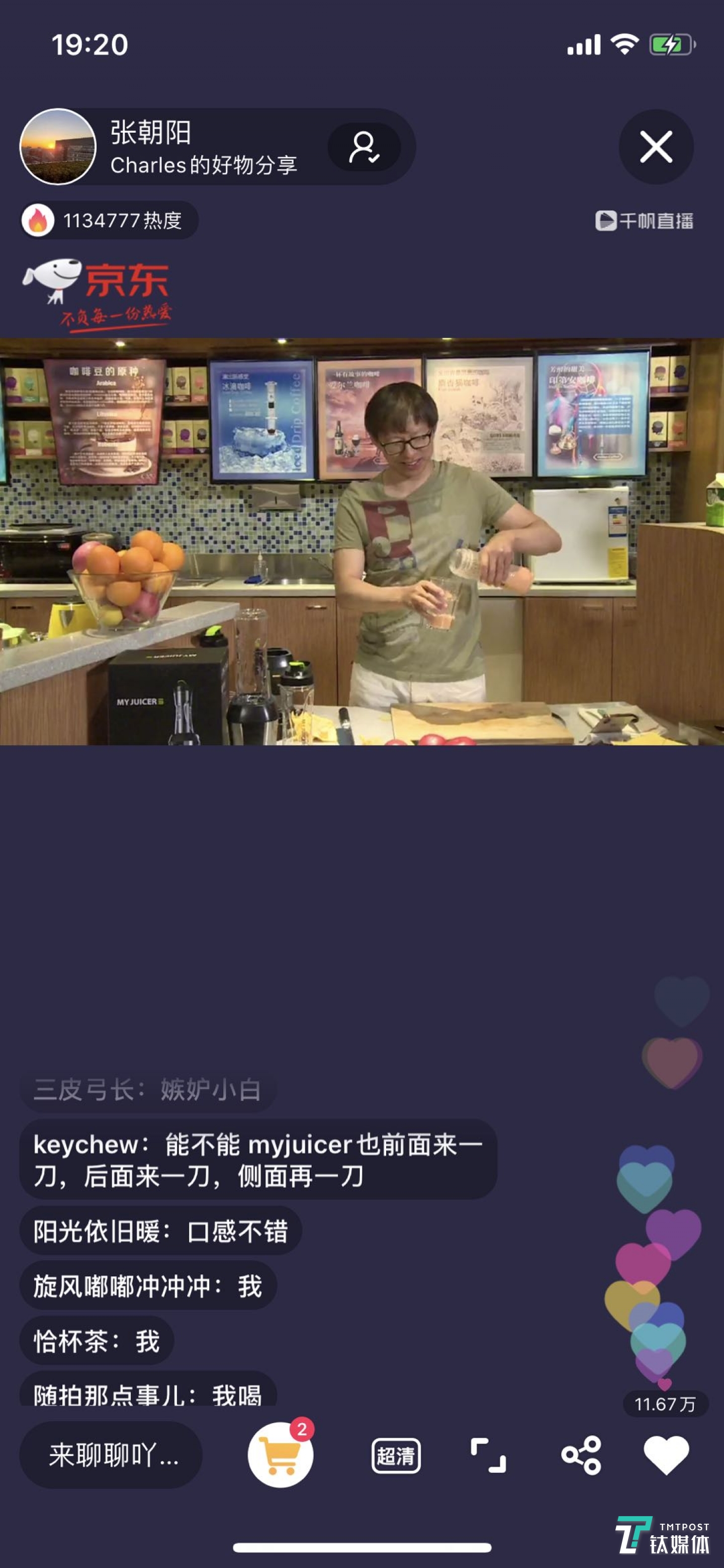
Task: Tap the live video player
Action: tap(362, 541)
